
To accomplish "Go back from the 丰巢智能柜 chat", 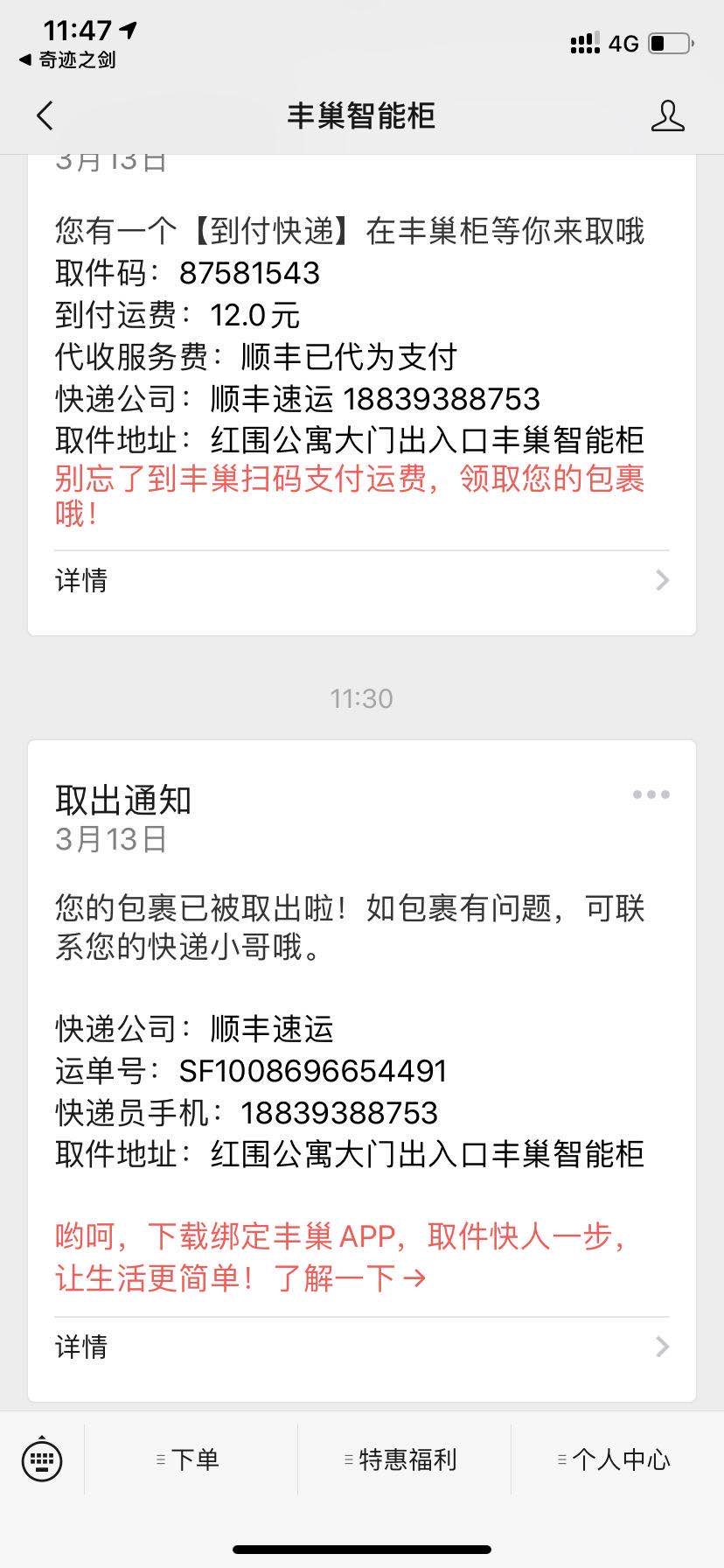I will pyautogui.click(x=45, y=115).
